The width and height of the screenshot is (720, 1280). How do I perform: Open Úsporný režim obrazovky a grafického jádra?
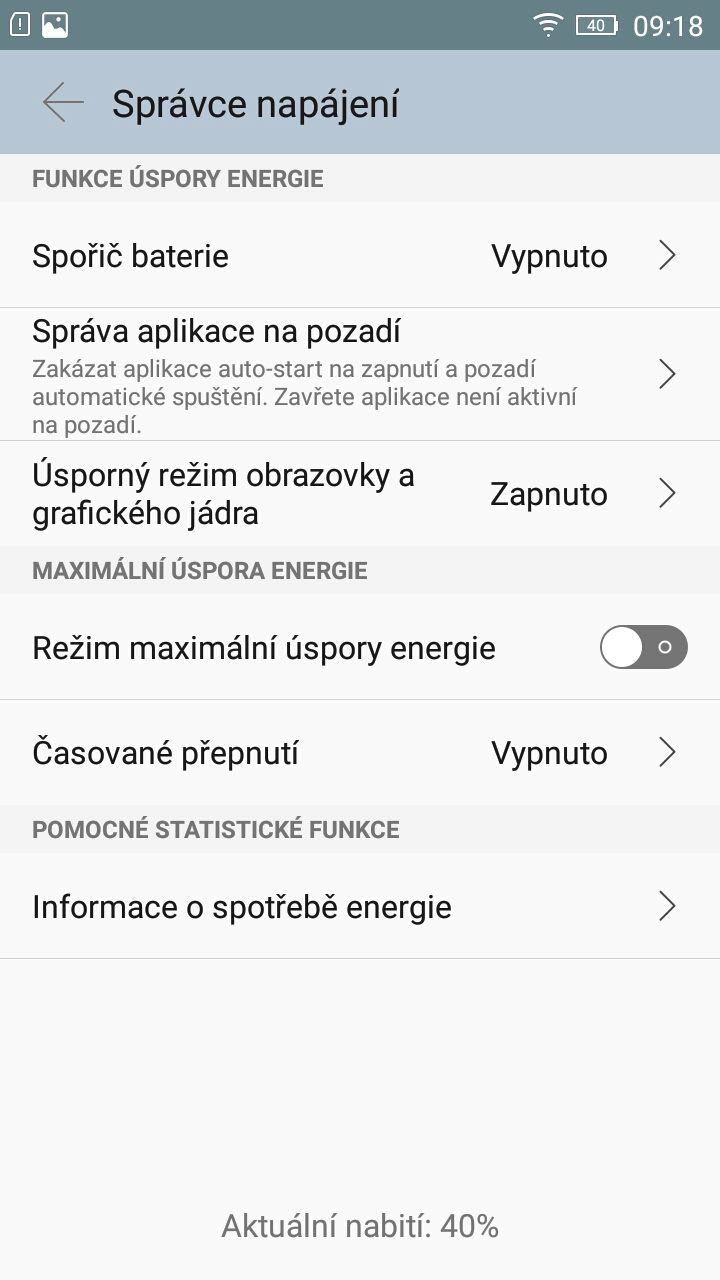[360, 494]
